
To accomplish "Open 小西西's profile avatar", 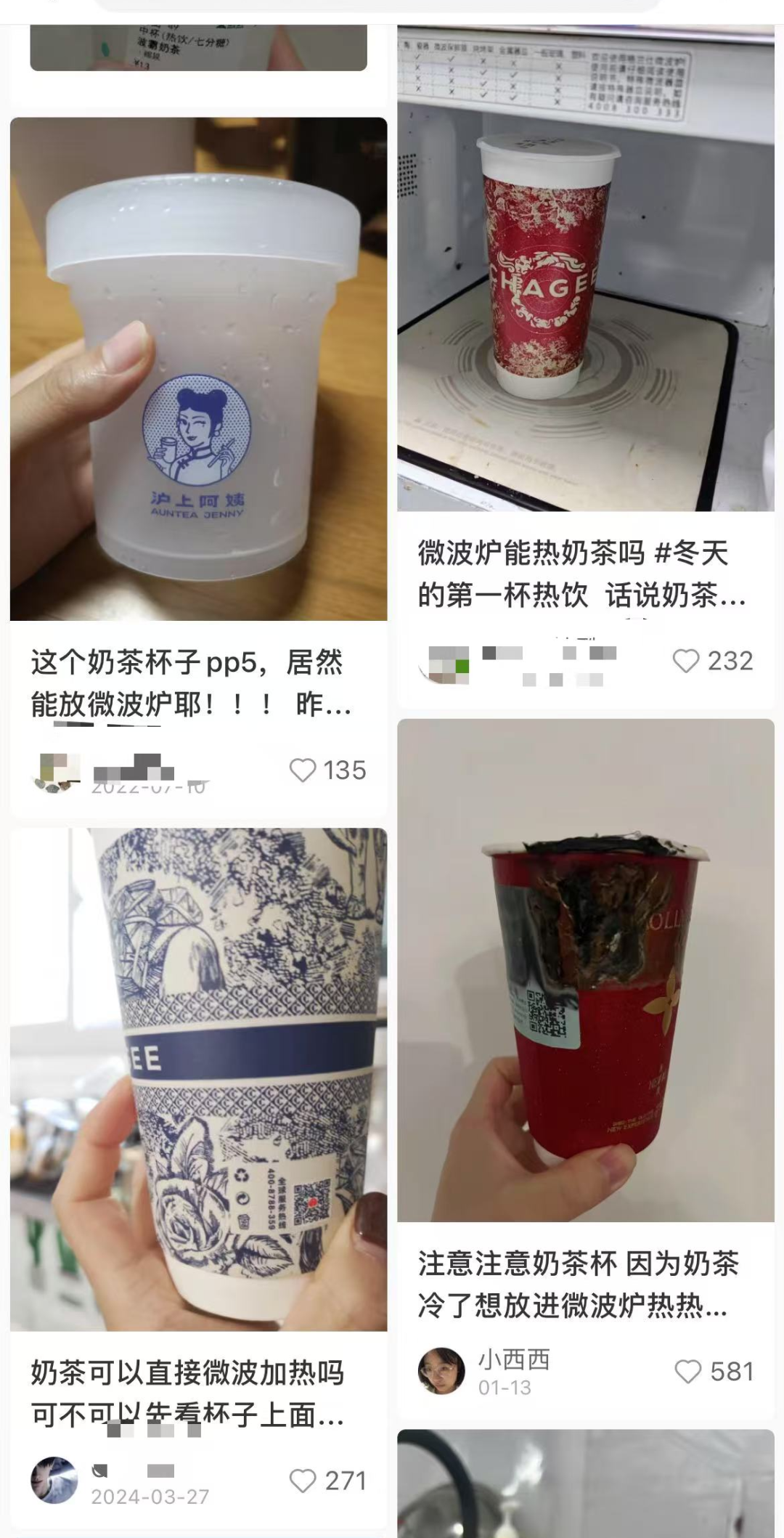I will click(x=441, y=1371).
